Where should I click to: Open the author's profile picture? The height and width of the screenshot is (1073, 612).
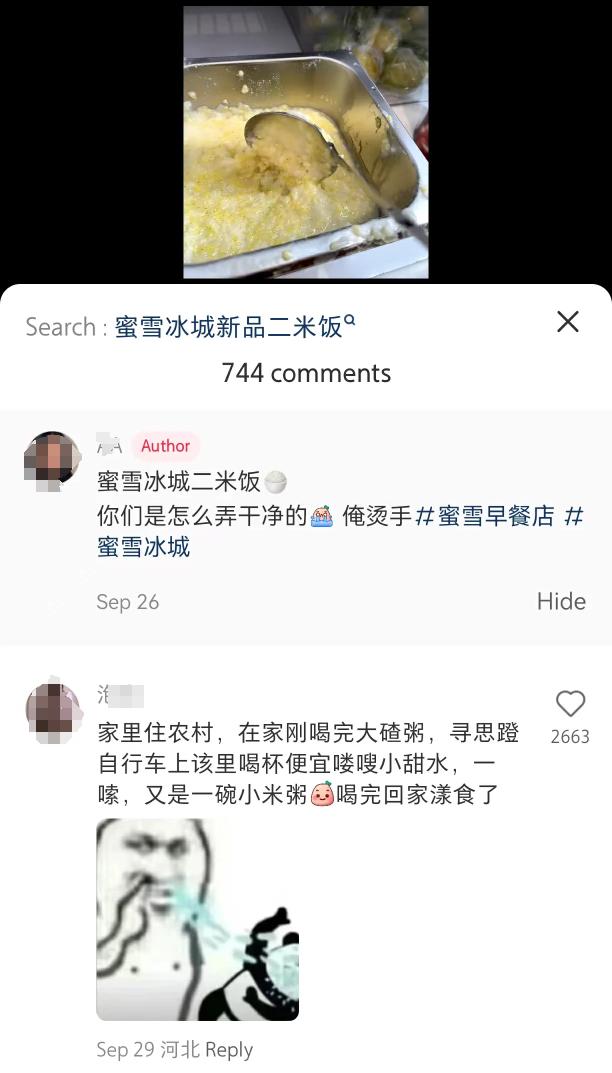[x=52, y=458]
